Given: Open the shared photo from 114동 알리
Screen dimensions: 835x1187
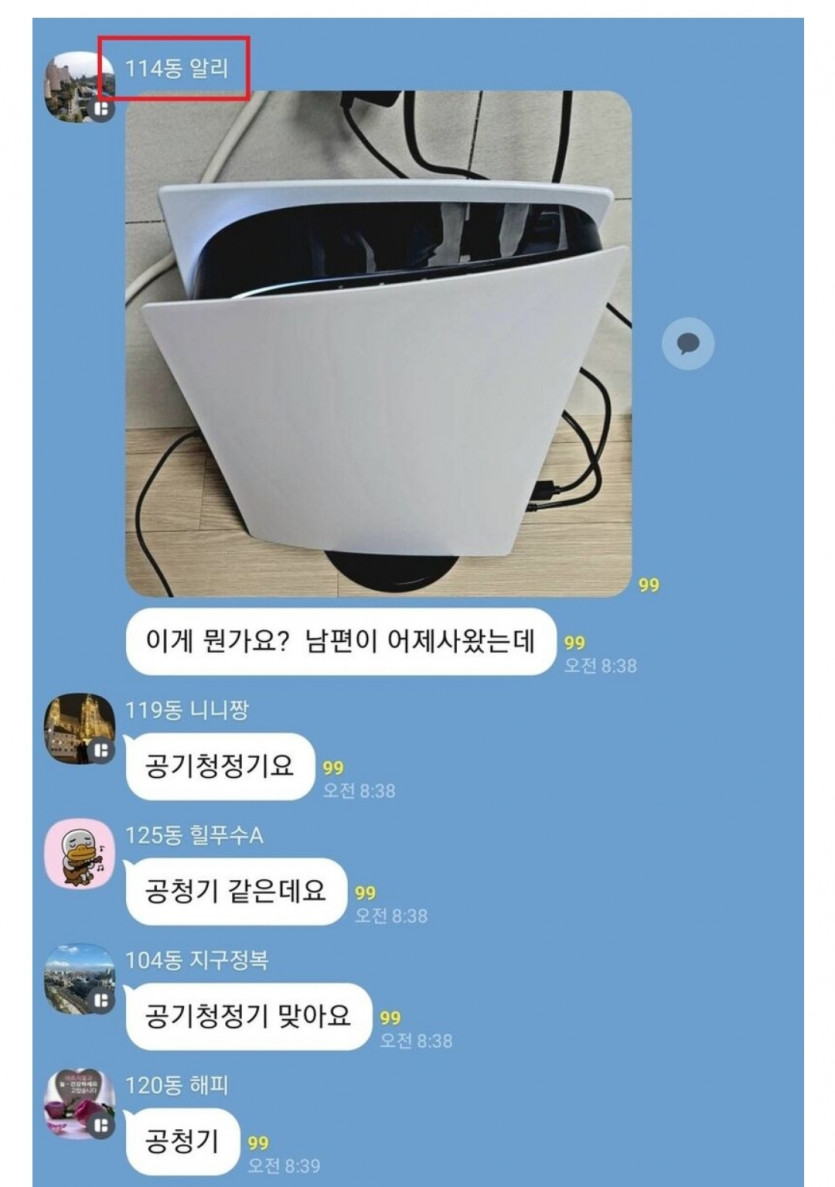Looking at the screenshot, I should point(378,343).
